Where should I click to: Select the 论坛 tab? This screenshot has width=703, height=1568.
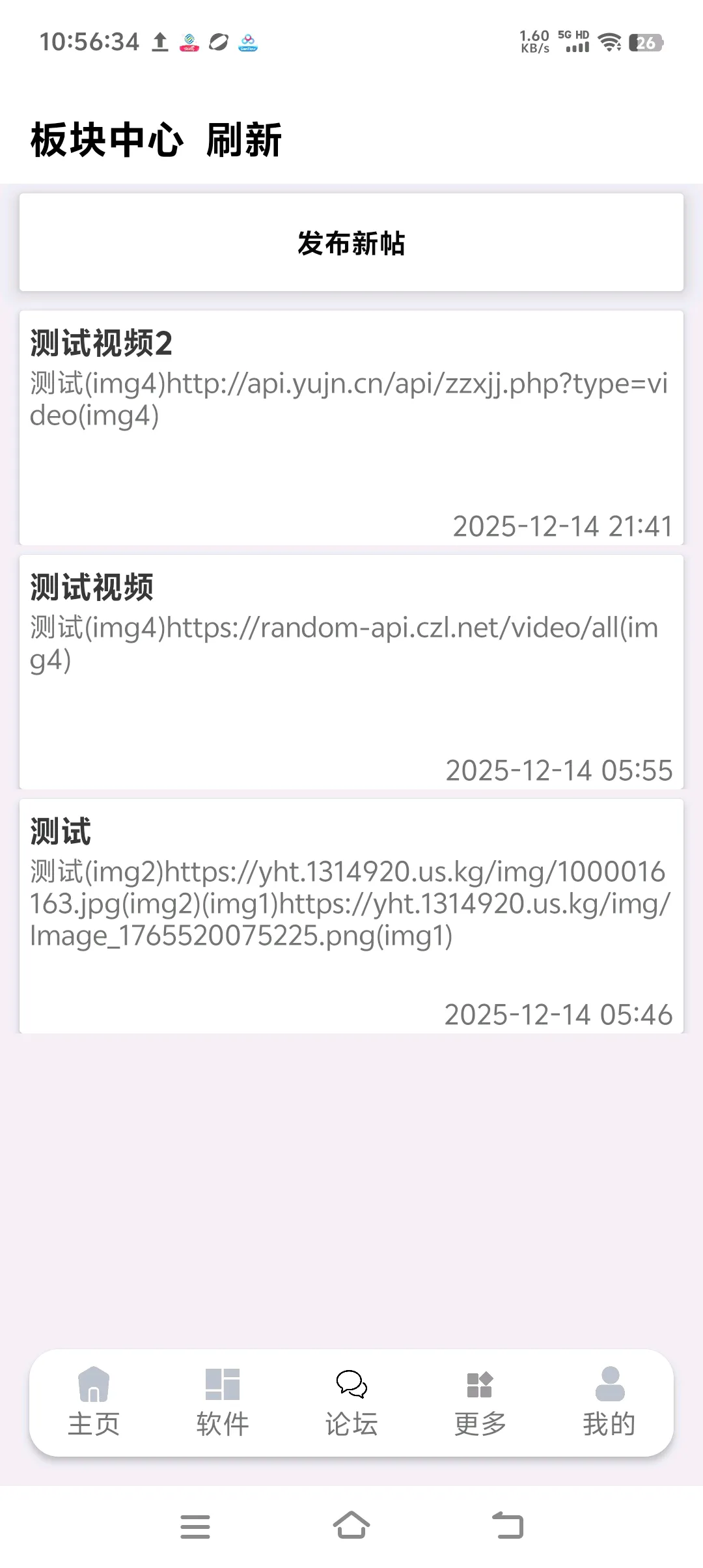[351, 1403]
